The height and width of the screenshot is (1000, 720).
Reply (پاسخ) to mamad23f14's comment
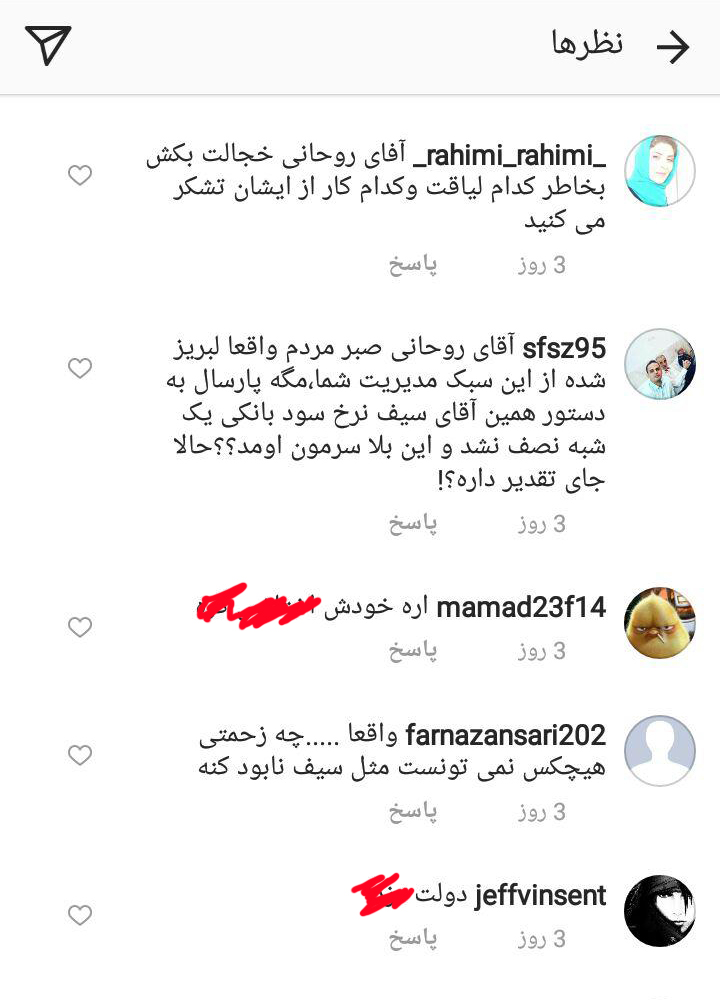coord(413,651)
